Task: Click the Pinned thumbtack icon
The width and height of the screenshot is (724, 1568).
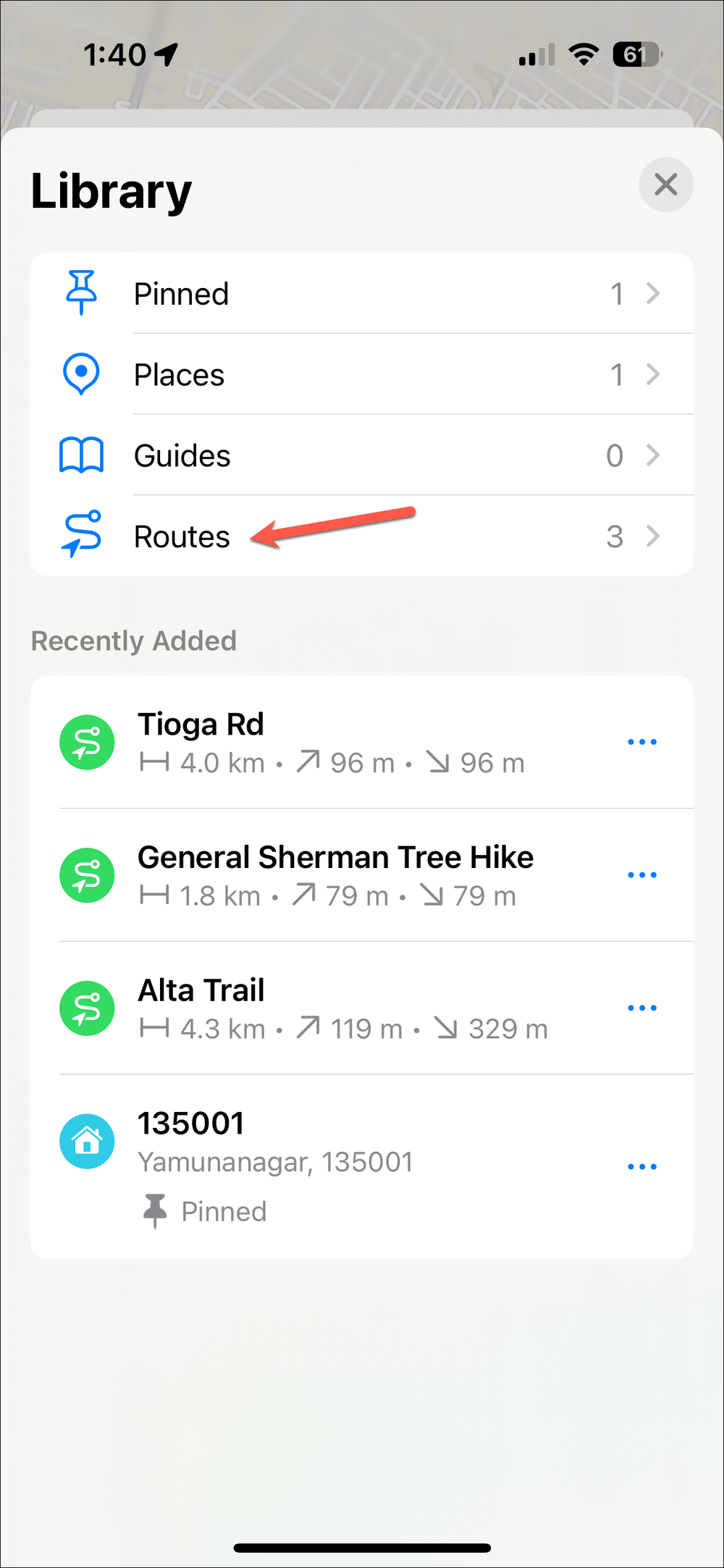Action: coord(80,292)
